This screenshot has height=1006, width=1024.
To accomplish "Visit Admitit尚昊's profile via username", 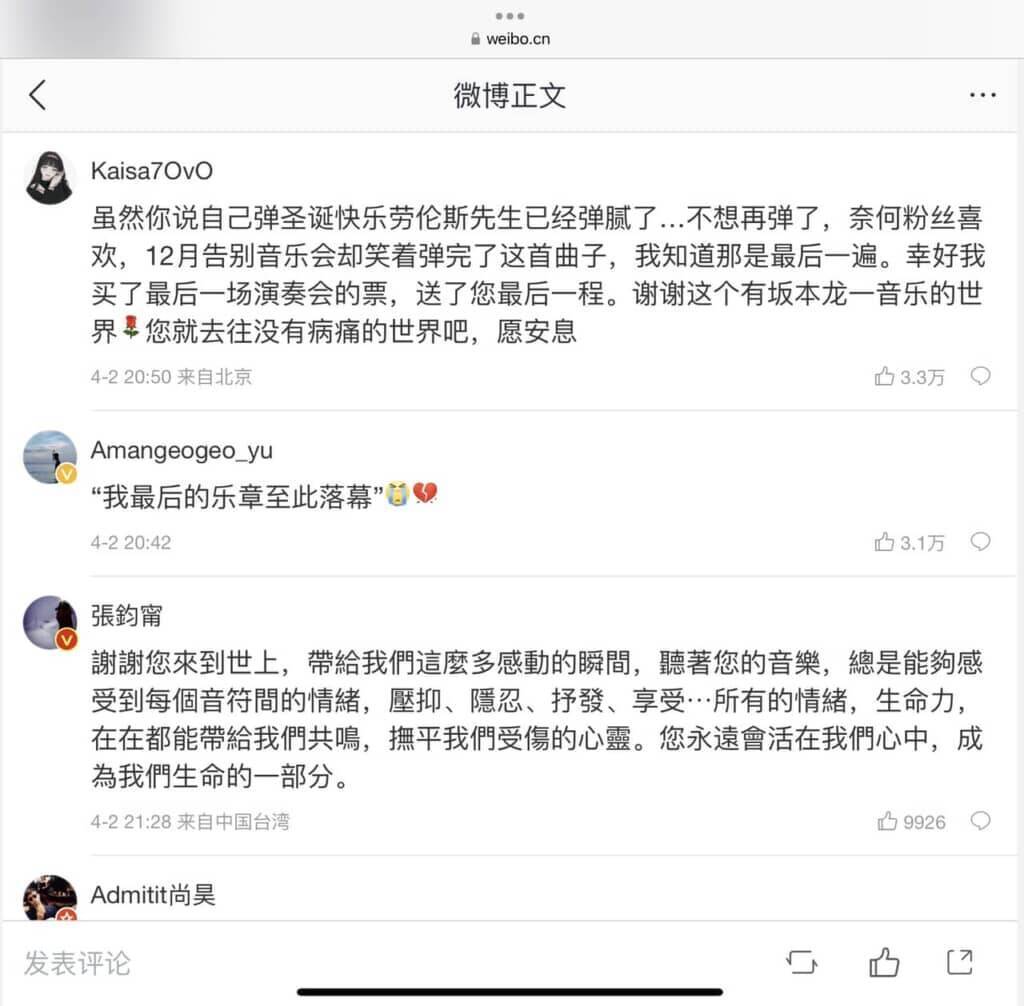I will (x=153, y=894).
